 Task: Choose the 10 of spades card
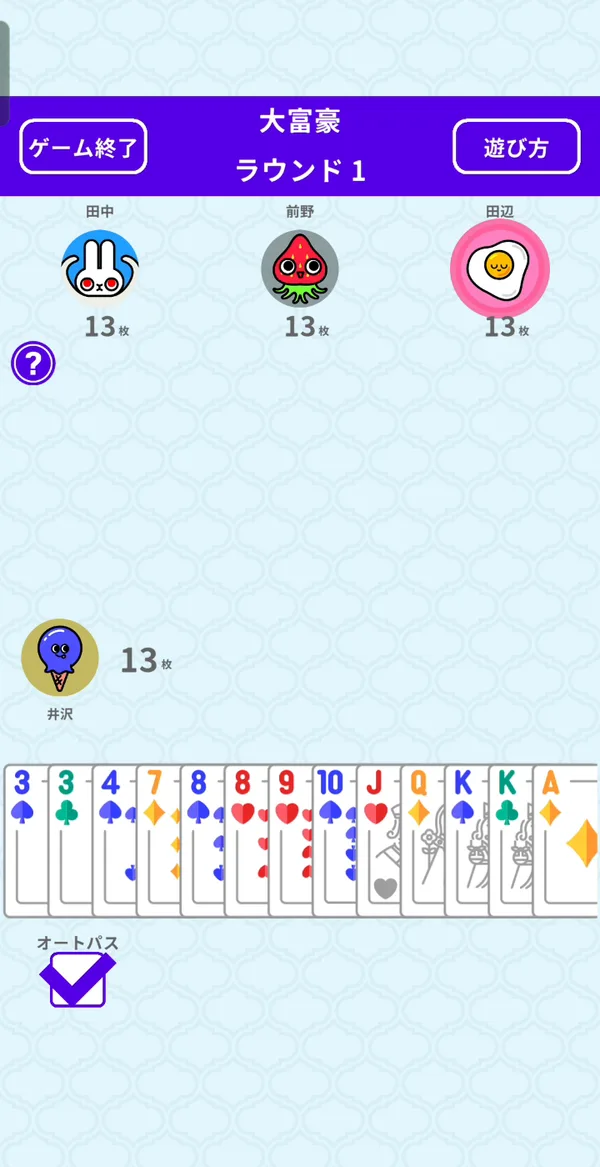pos(334,841)
